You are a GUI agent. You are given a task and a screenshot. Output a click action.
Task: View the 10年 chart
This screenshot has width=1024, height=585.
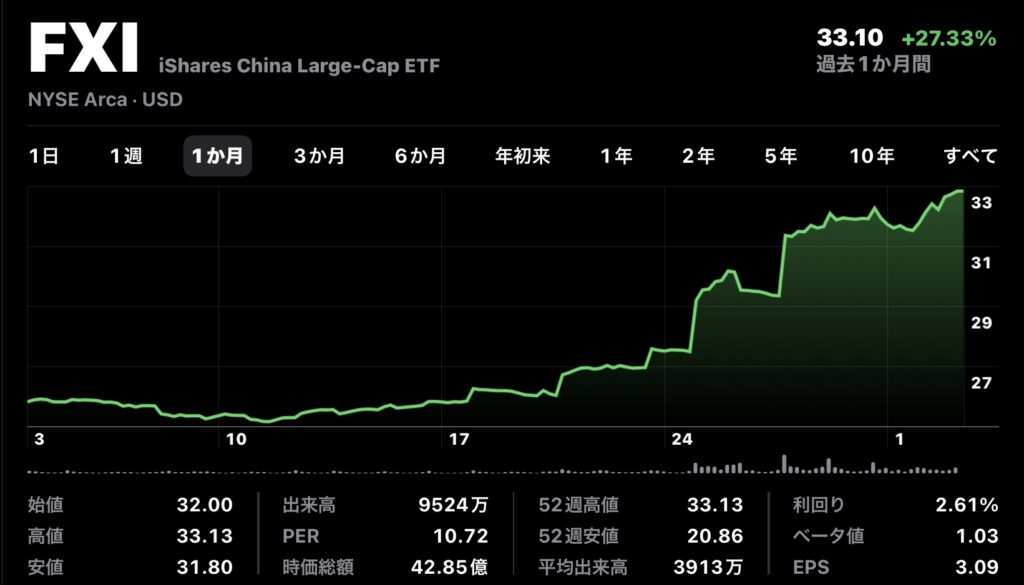click(871, 156)
